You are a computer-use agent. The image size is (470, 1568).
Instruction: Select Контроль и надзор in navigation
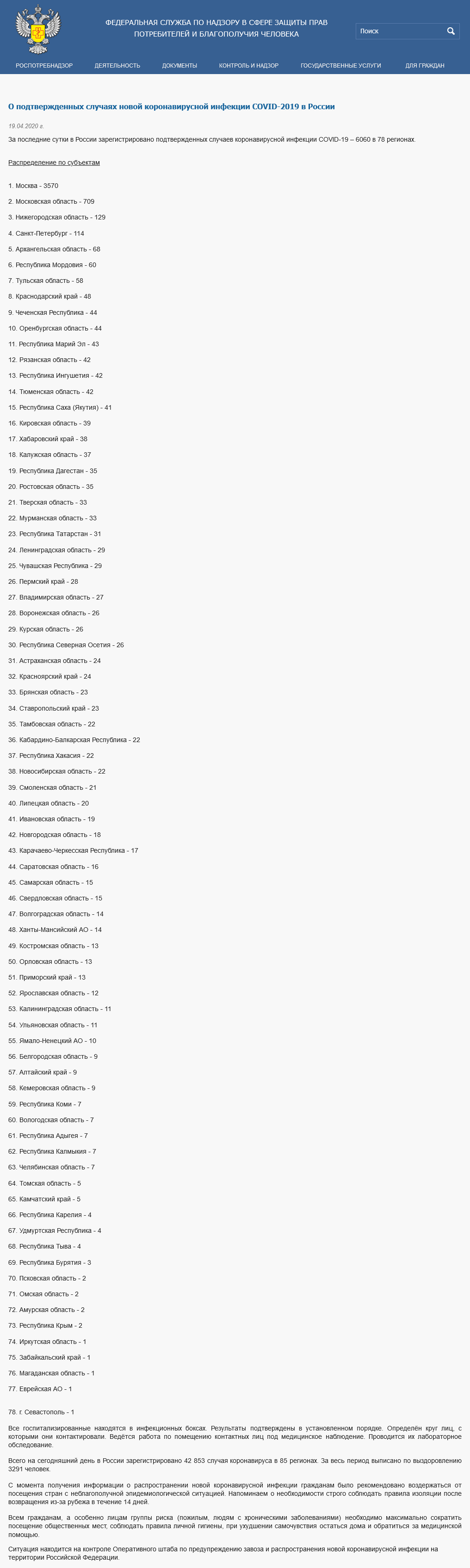[249, 66]
